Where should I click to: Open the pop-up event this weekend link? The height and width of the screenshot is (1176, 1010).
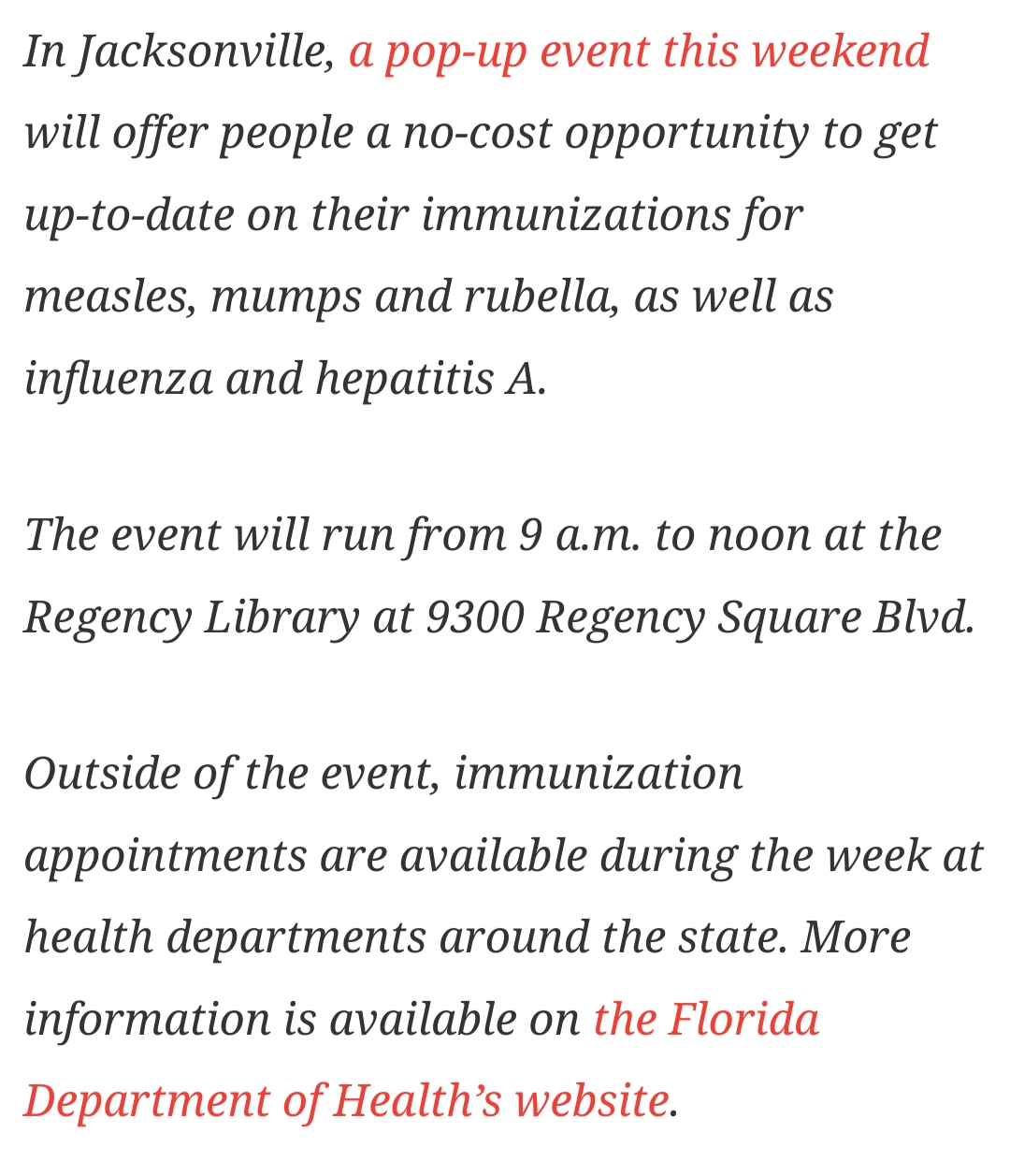[x=639, y=51]
